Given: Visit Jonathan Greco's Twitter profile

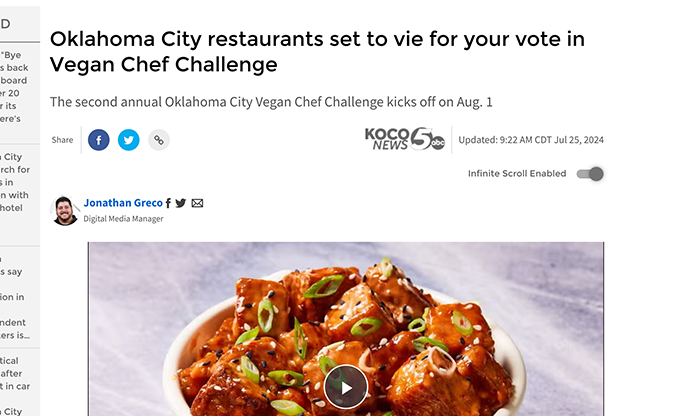Looking at the screenshot, I should click(181, 203).
